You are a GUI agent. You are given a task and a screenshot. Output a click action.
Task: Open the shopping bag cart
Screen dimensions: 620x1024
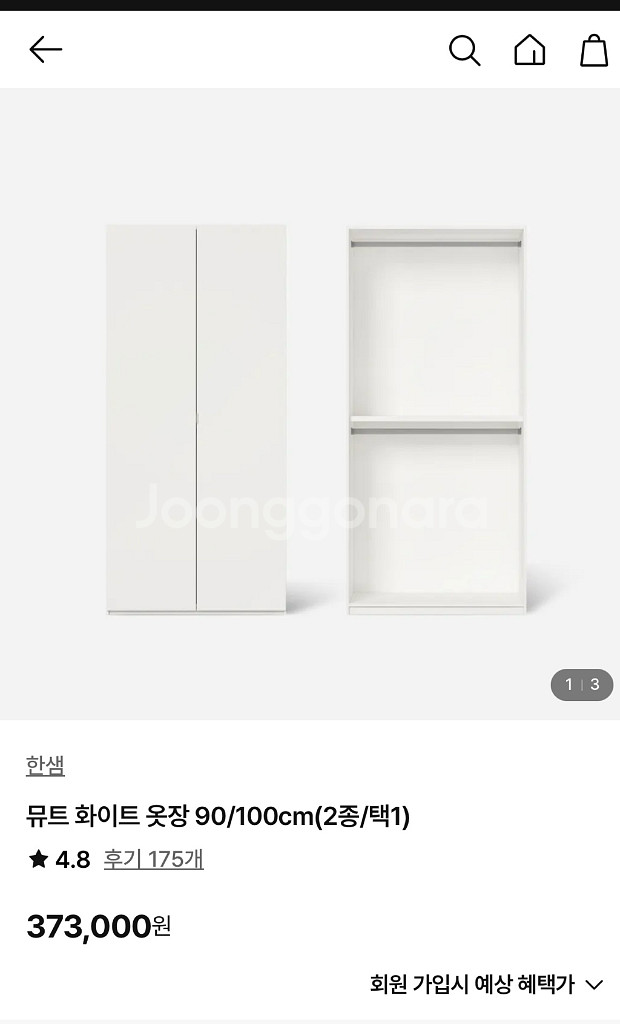594,50
